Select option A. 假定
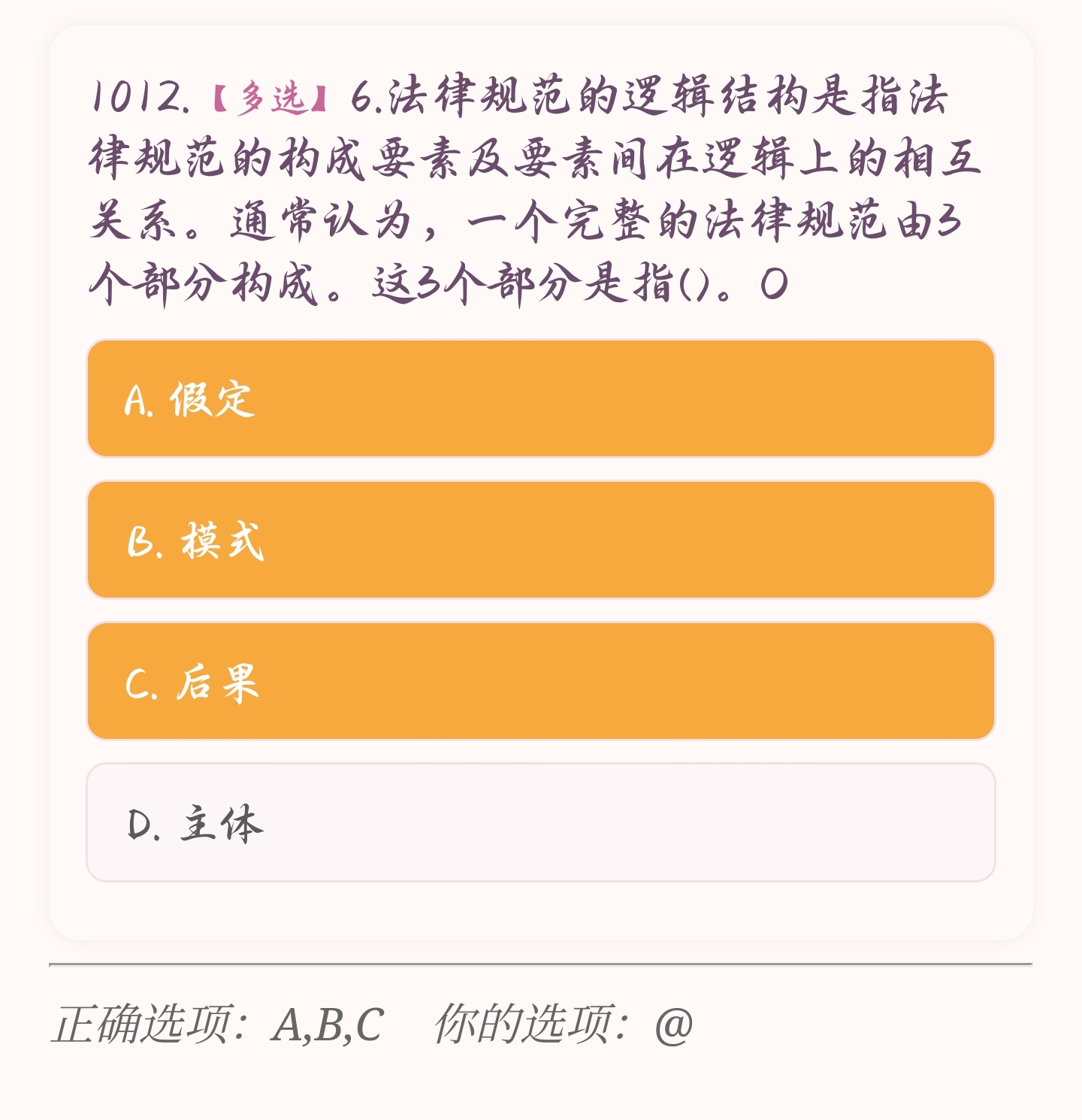 (541, 398)
